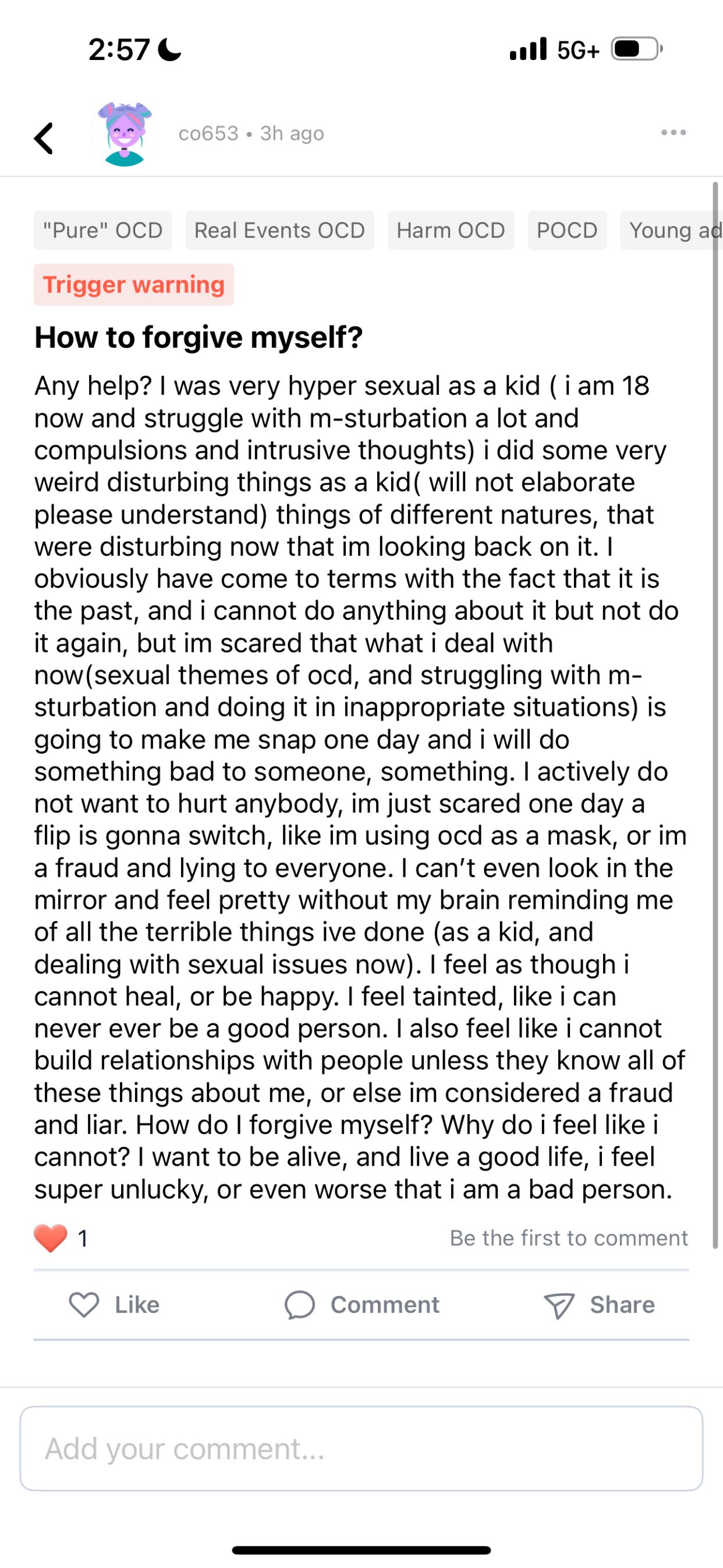Tap the Comment button
This screenshot has height=1568, width=723.
click(362, 1305)
